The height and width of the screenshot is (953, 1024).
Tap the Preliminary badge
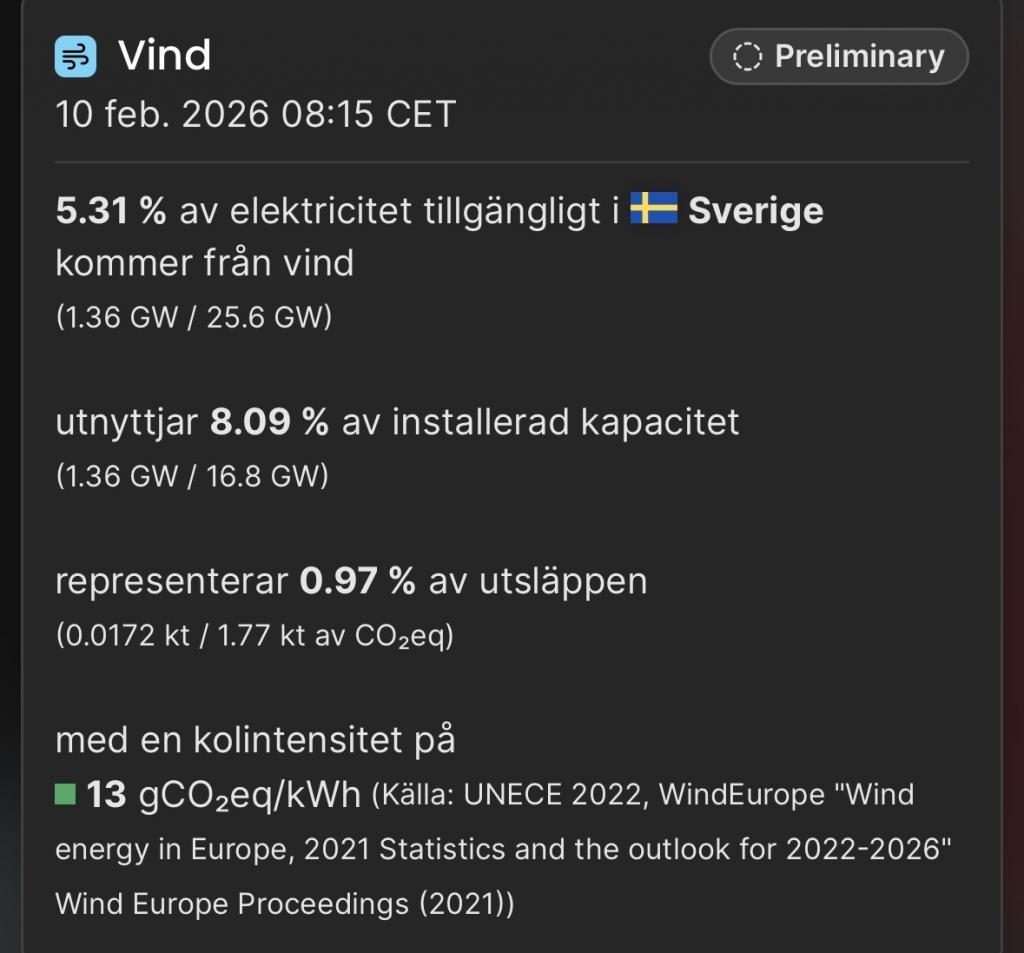(x=839, y=57)
